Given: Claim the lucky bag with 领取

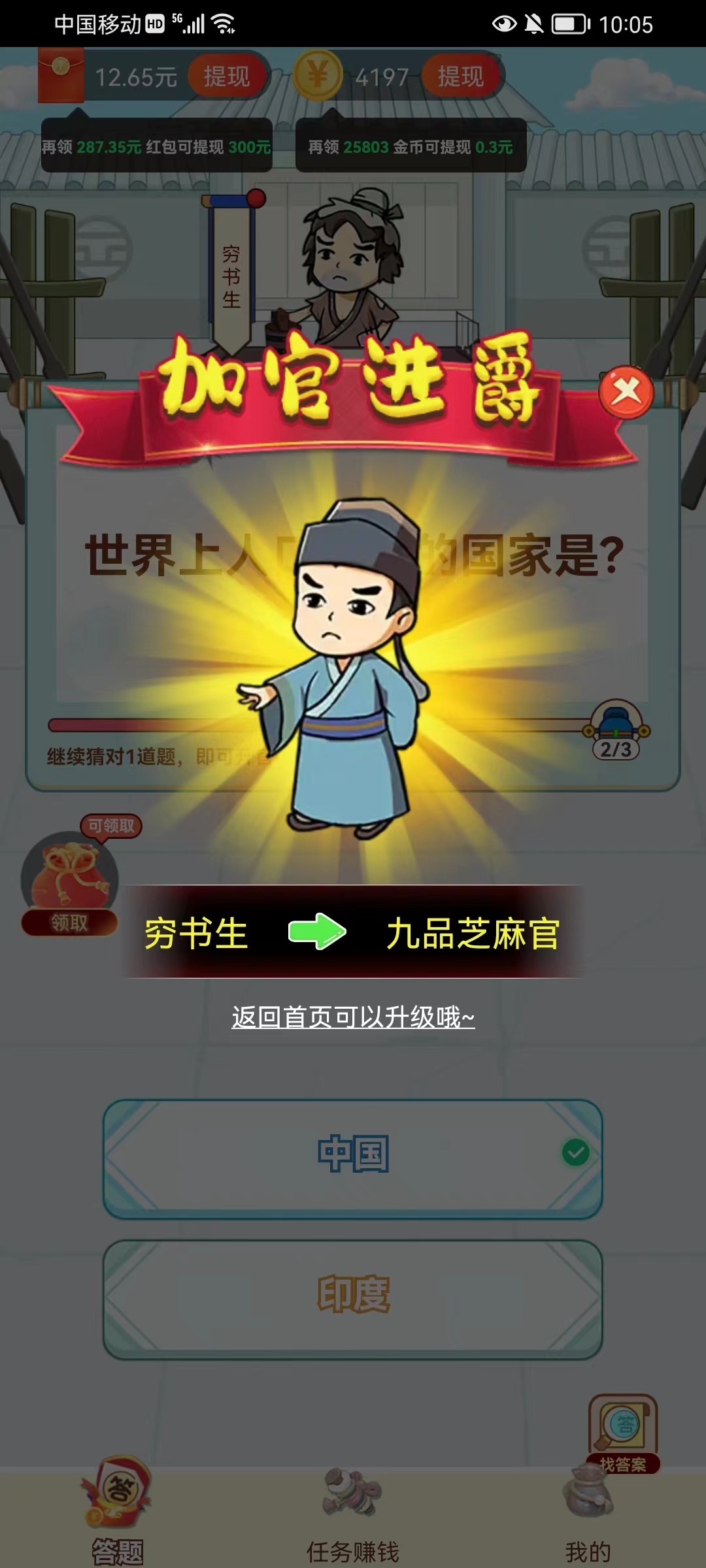Looking at the screenshot, I should pyautogui.click(x=69, y=922).
